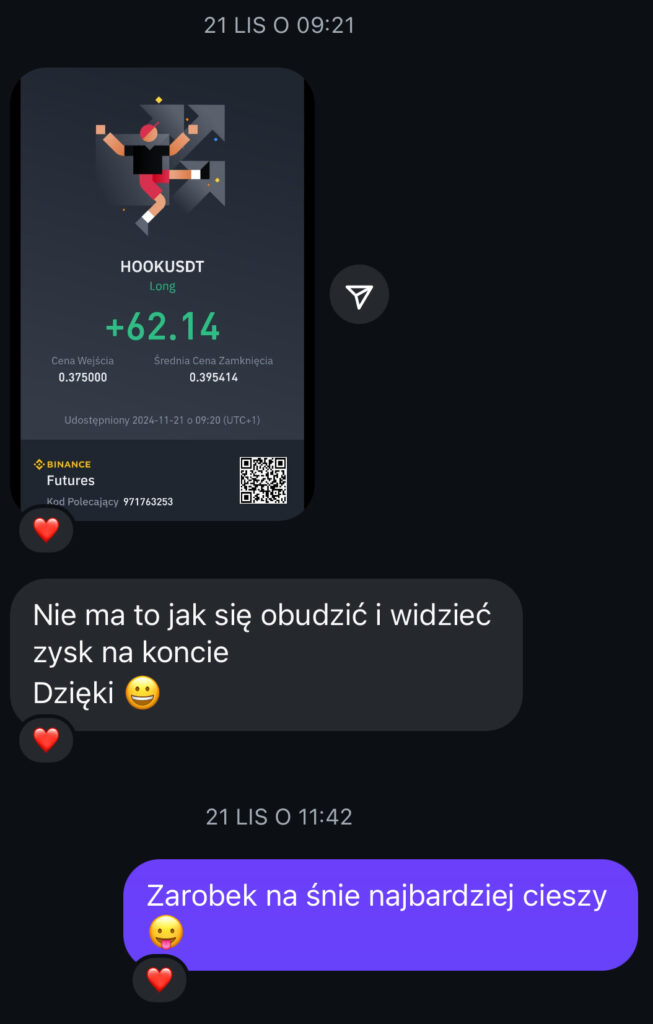
Task: Open heart reaction under "Zarobek na śnie" message
Action: tap(160, 979)
